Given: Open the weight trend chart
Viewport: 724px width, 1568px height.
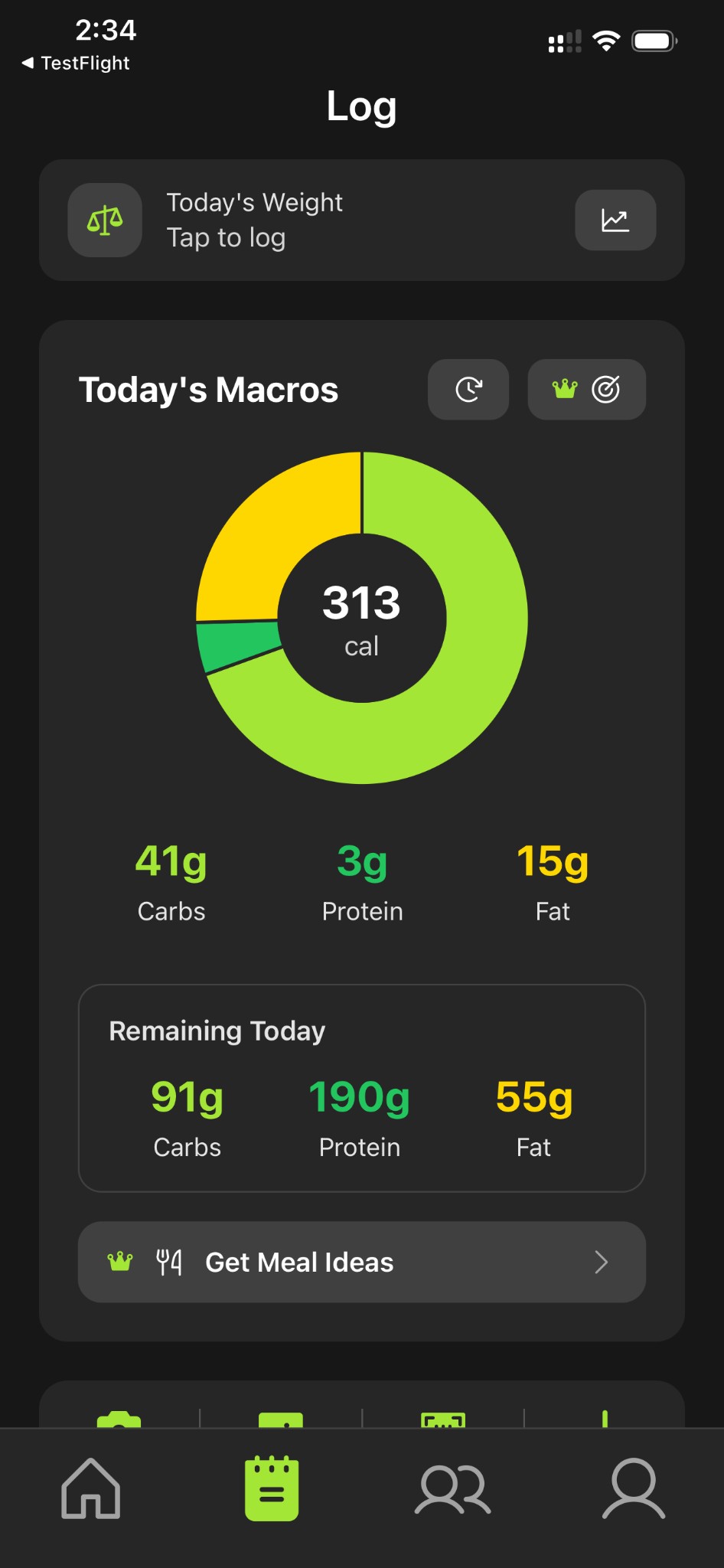Looking at the screenshot, I should [x=615, y=220].
